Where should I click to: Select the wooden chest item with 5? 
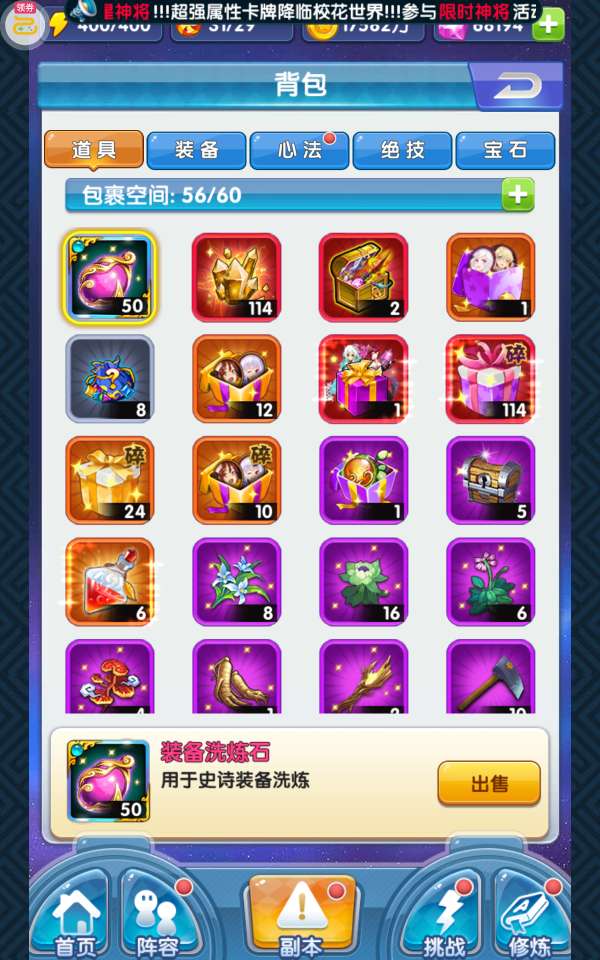tap(490, 481)
